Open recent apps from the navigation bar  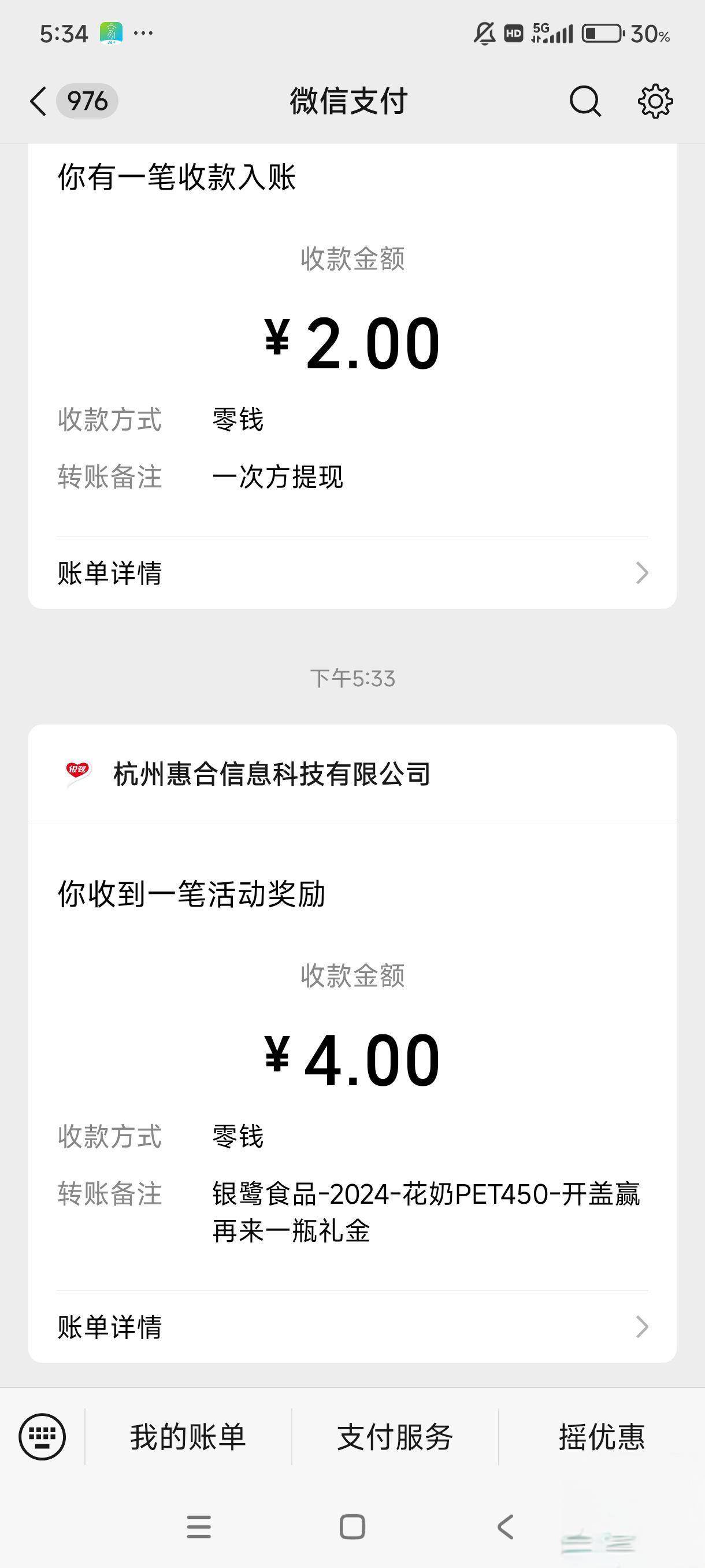[x=199, y=1526]
